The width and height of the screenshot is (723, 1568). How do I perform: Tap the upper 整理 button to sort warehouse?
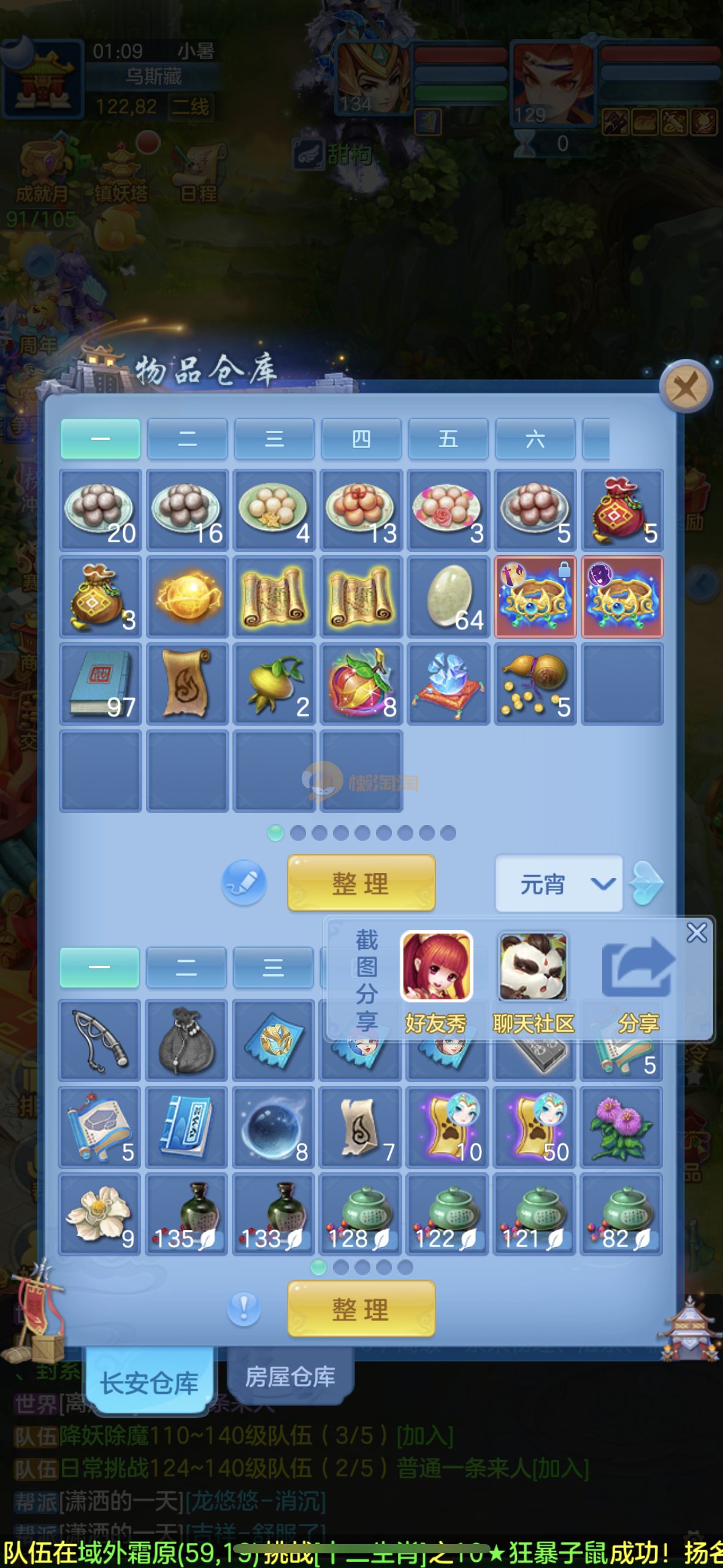(361, 883)
